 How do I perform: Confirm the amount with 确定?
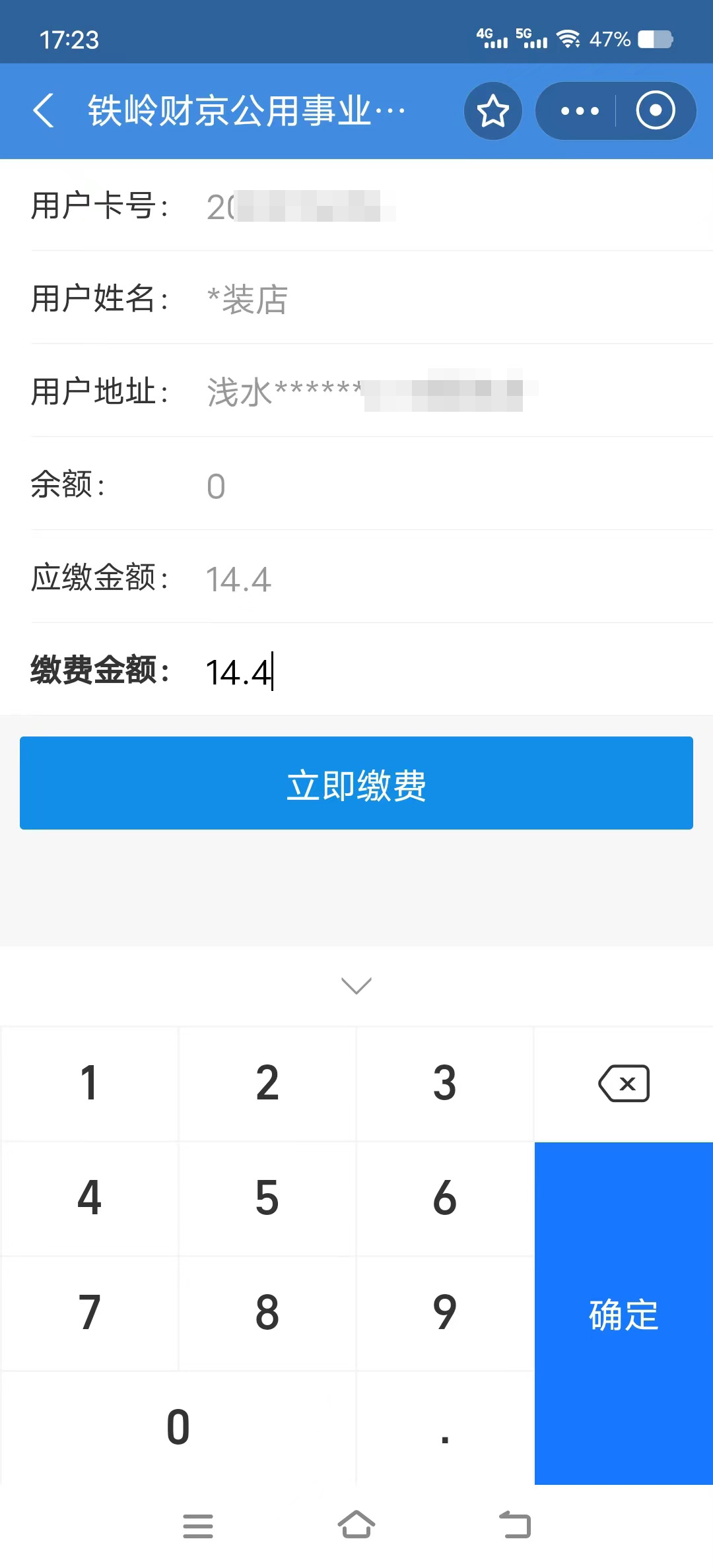[624, 1313]
